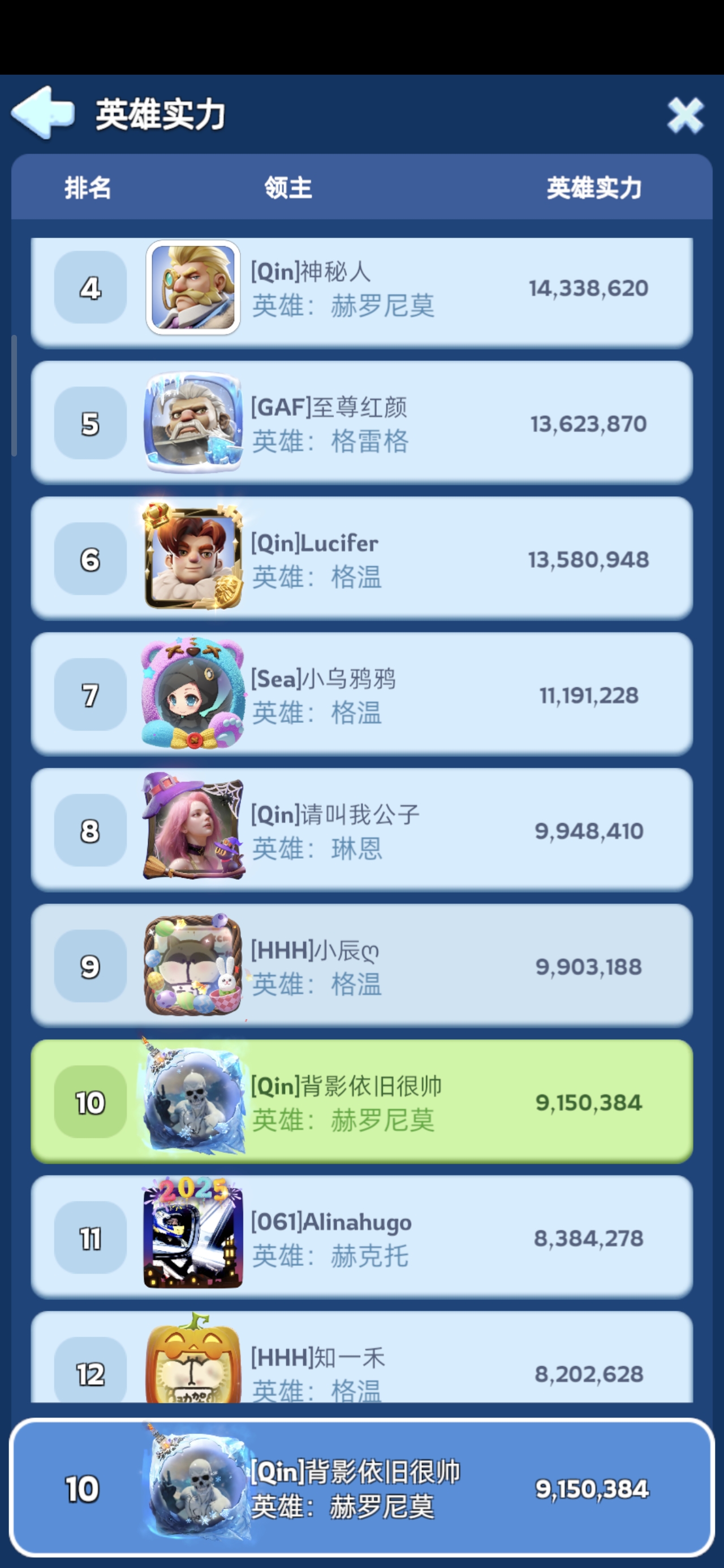The image size is (724, 1568).
Task: View [GAF]至尊红颜 ranking entry
Action: [x=361, y=423]
